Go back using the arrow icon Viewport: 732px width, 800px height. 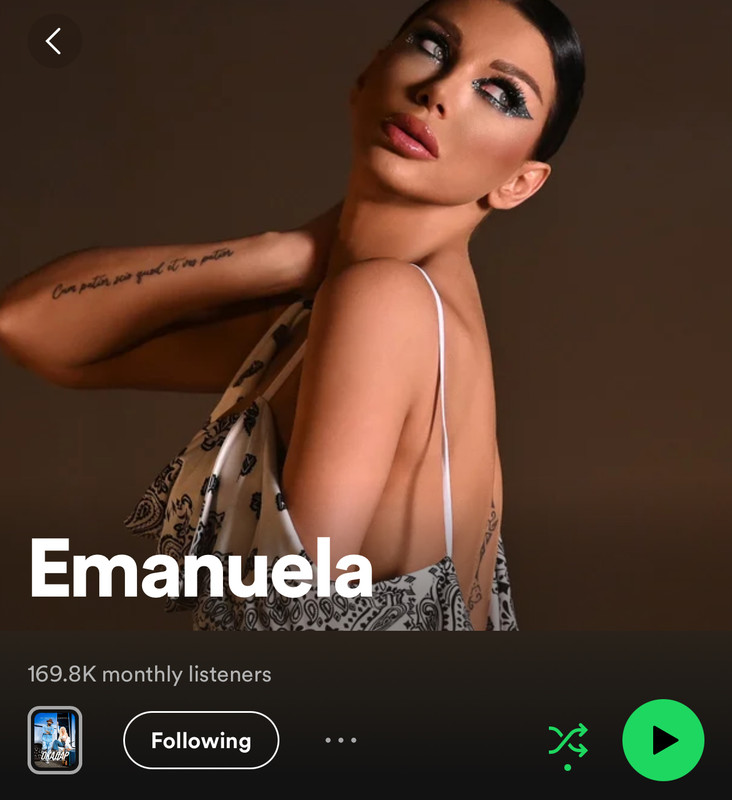pyautogui.click(x=54, y=41)
